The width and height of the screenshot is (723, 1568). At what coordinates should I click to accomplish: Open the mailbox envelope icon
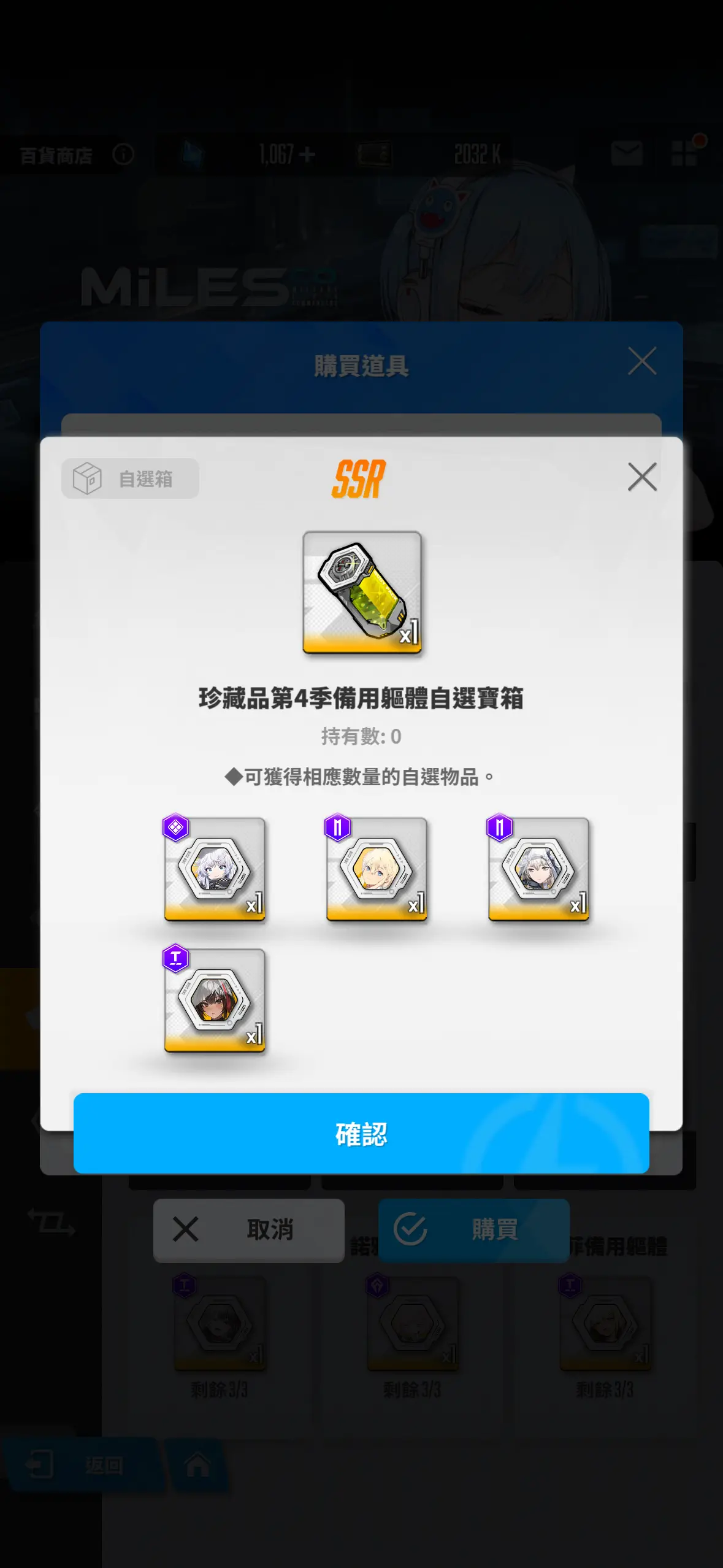(x=627, y=155)
